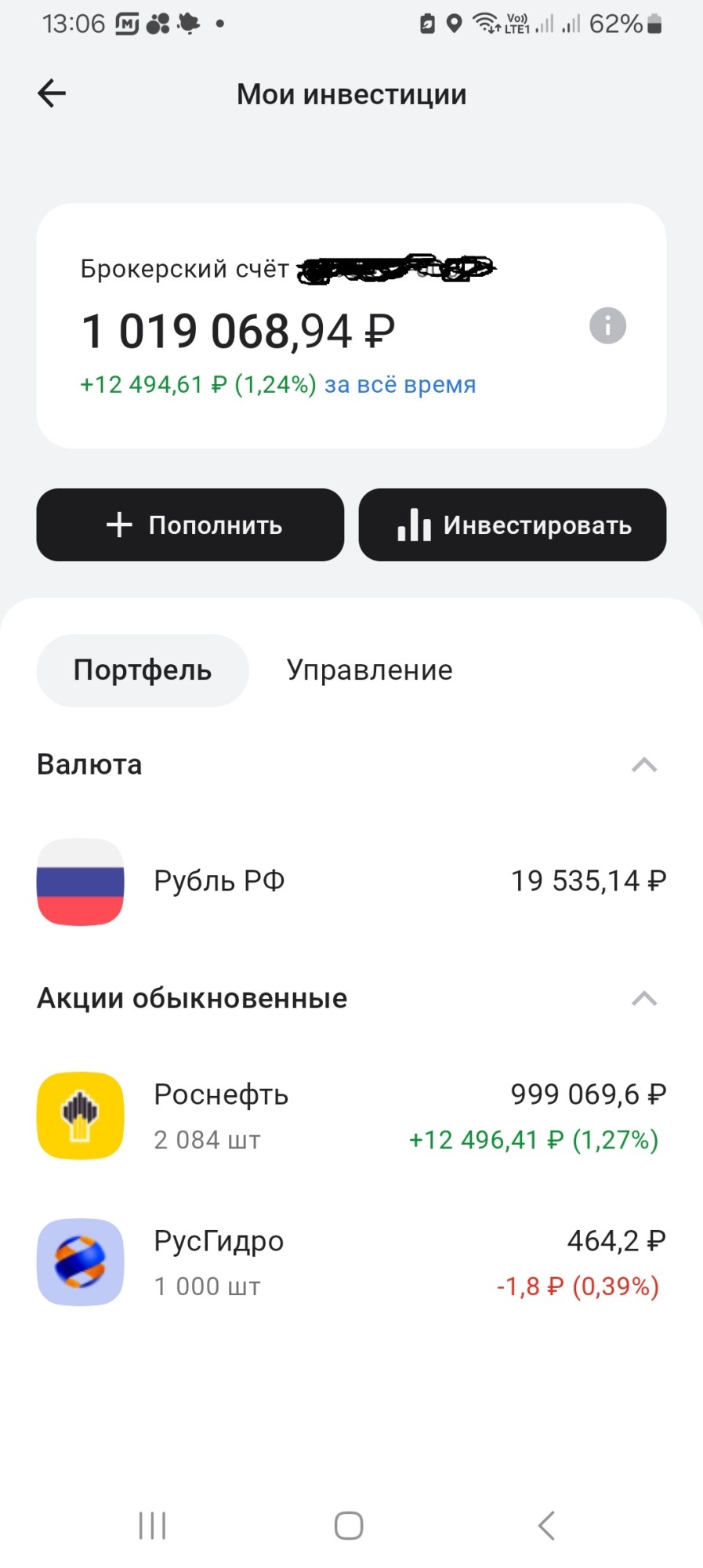The width and height of the screenshot is (703, 1568).
Task: Select the Портфель tab
Action: click(x=143, y=670)
